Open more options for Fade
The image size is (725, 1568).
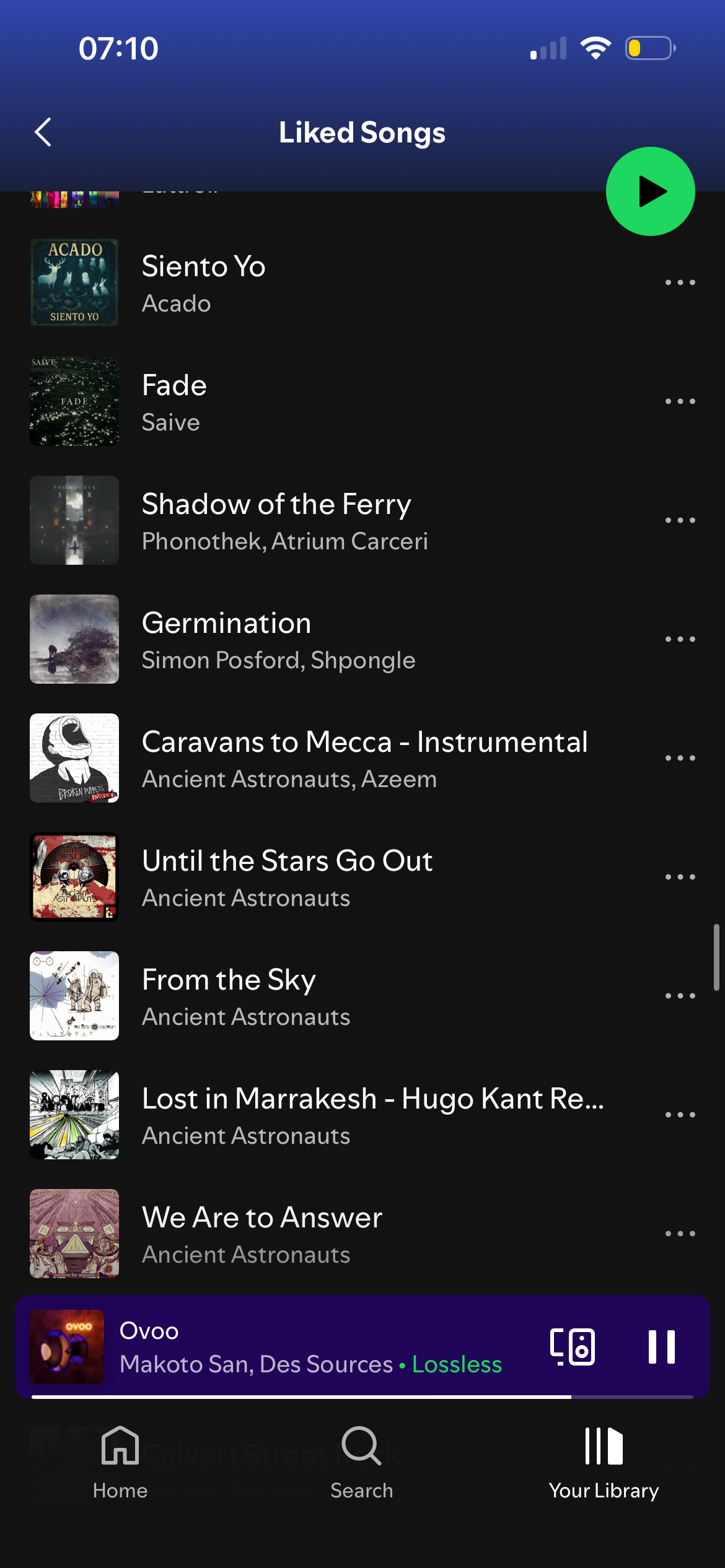pos(680,402)
